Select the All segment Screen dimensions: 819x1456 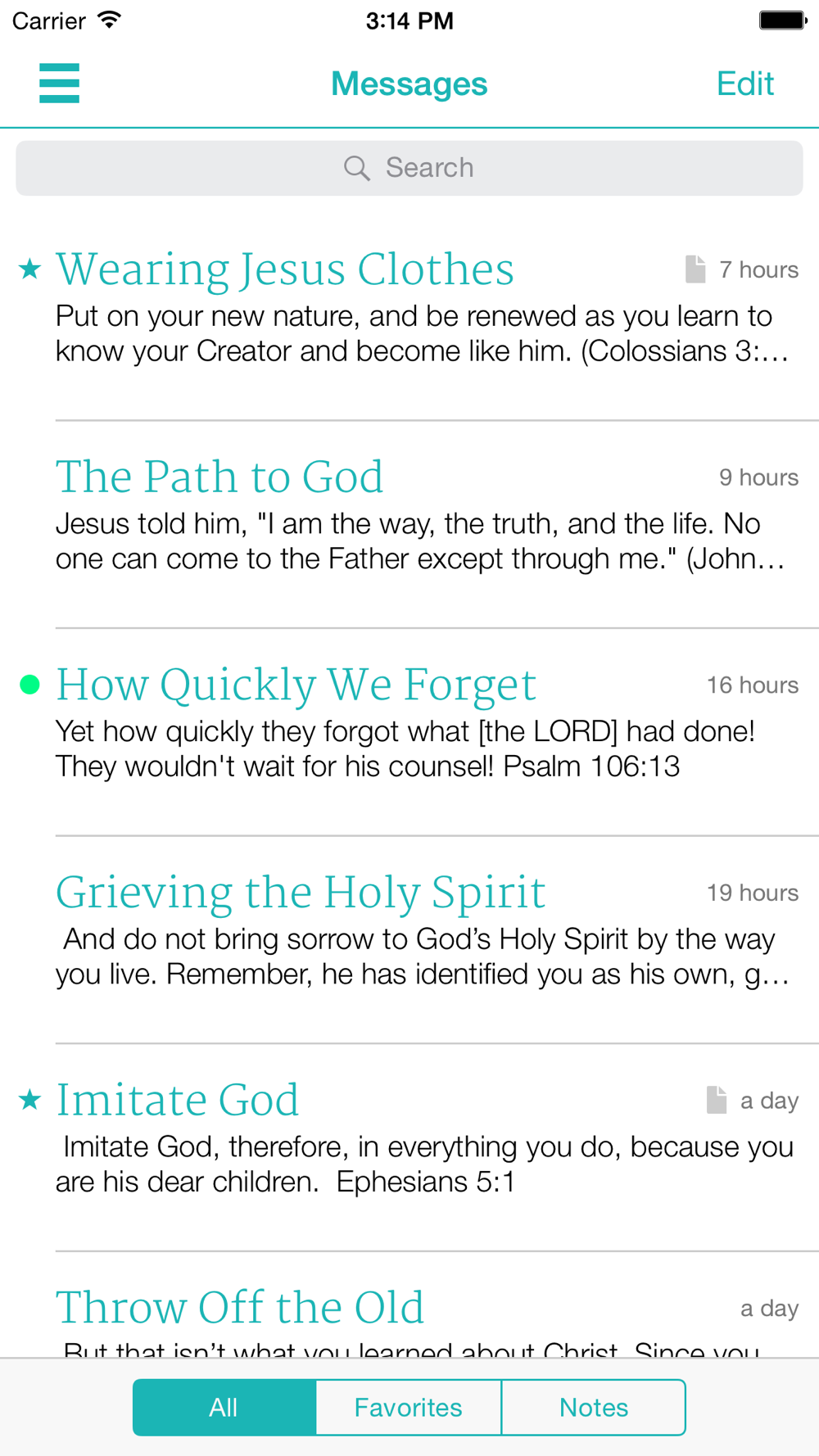pyautogui.click(x=224, y=1408)
